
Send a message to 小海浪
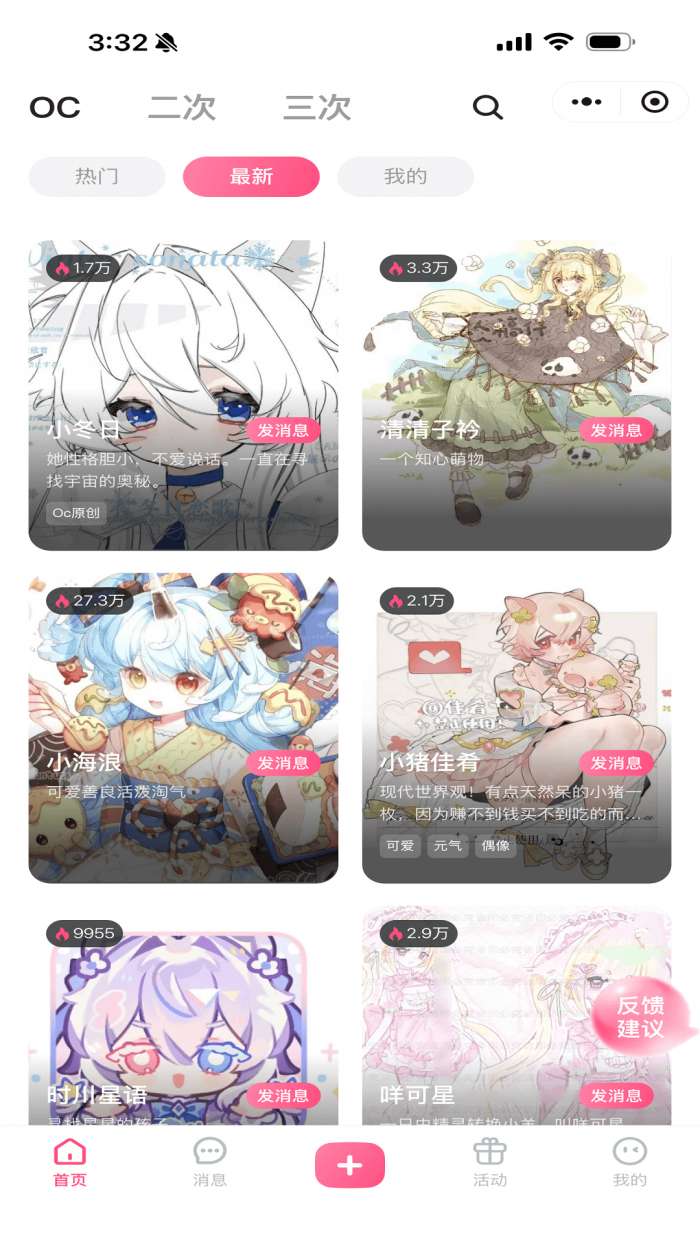(x=283, y=763)
